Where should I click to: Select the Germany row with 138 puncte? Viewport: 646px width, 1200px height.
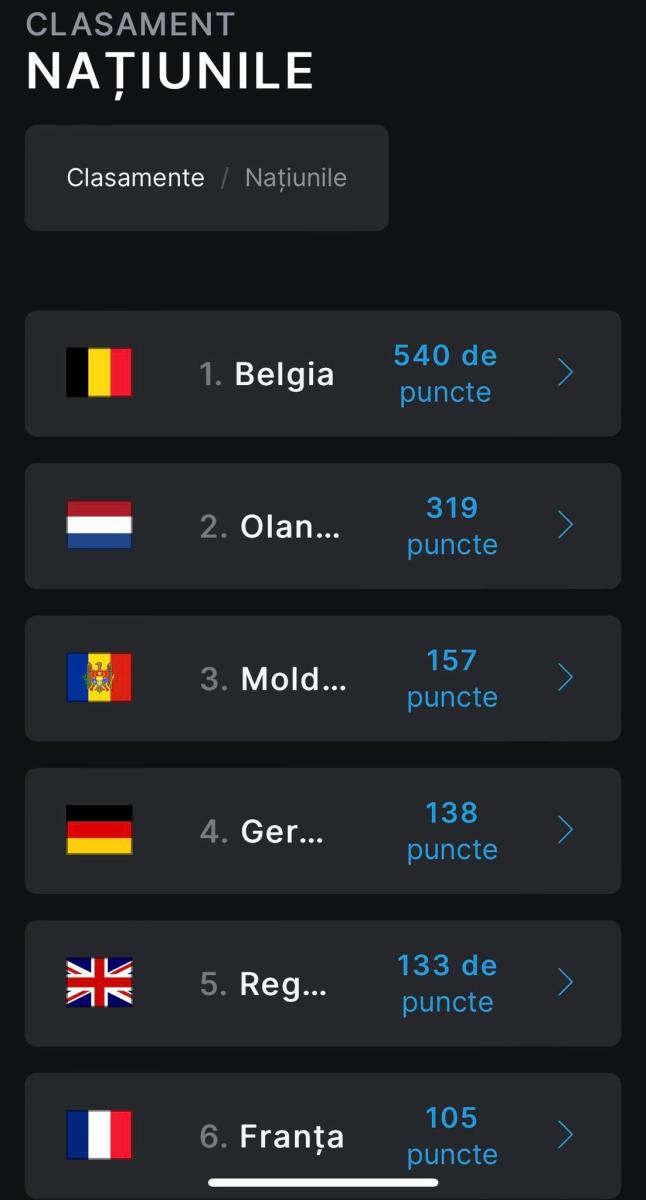click(323, 831)
